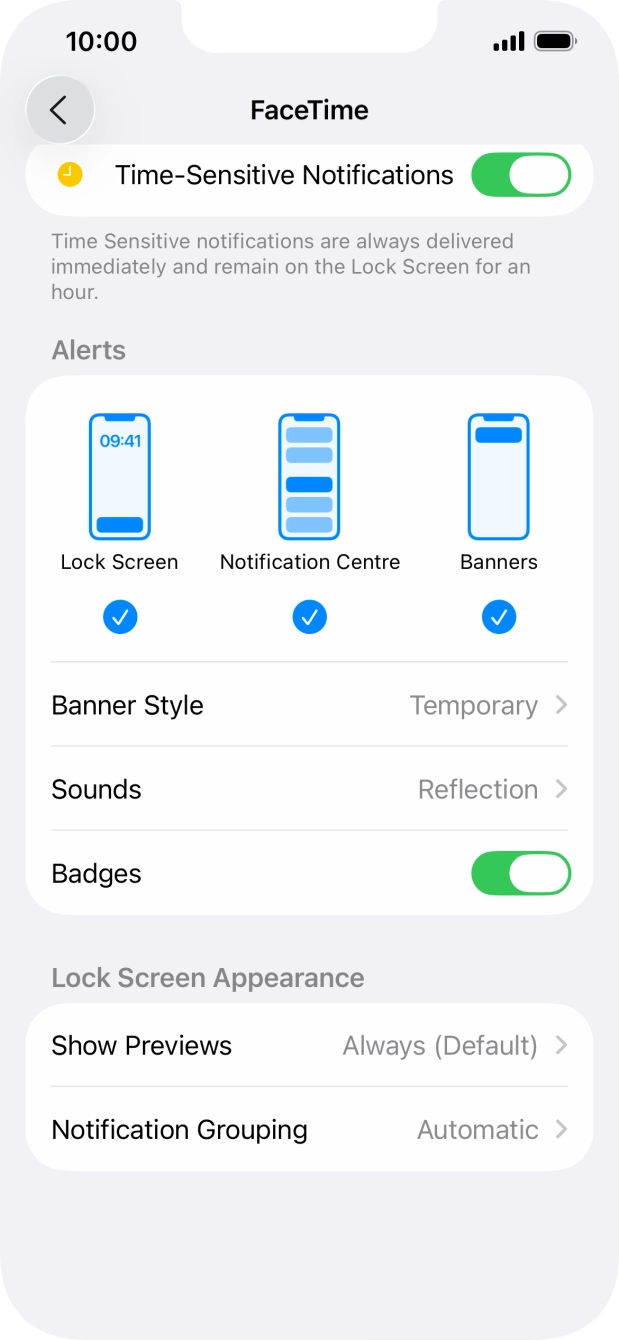Go back from FaceTime settings
Screen dimensions: 619x1340
(x=60, y=110)
